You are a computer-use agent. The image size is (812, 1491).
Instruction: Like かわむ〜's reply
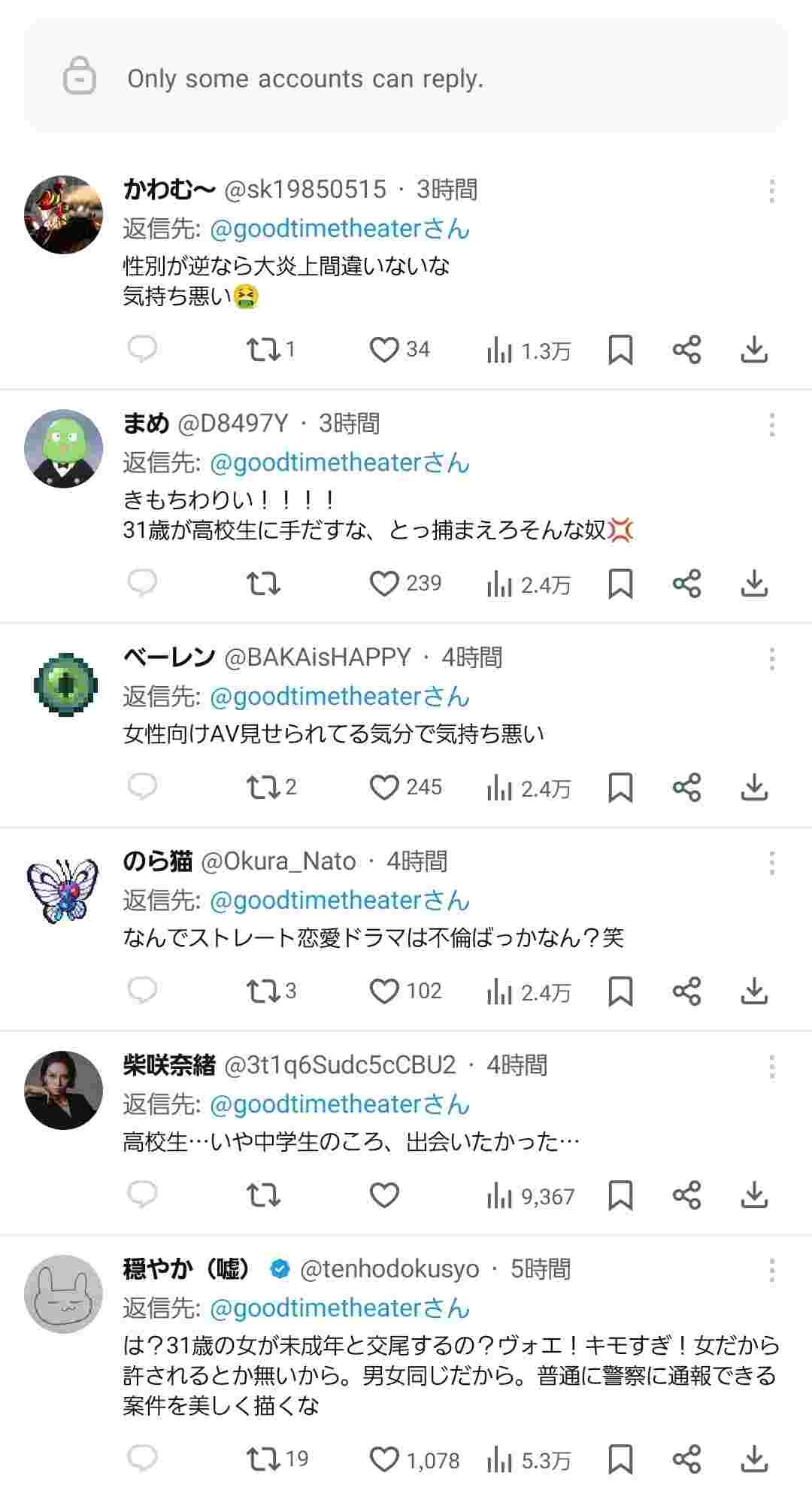pyautogui.click(x=384, y=350)
